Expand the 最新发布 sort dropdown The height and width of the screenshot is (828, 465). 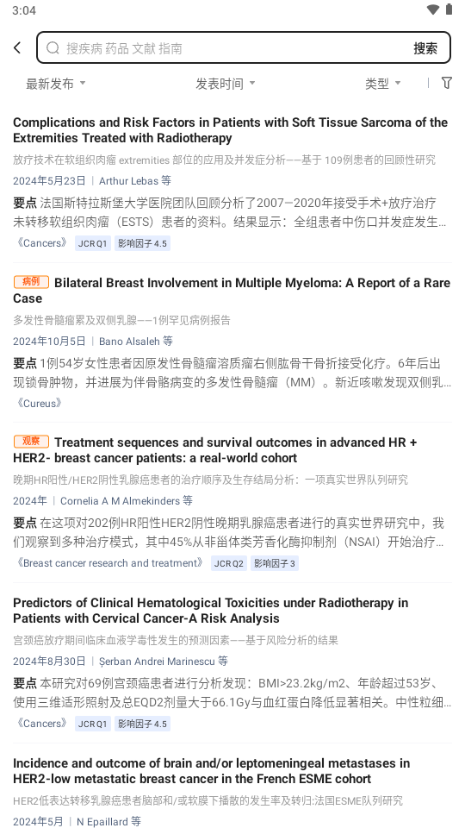click(55, 83)
